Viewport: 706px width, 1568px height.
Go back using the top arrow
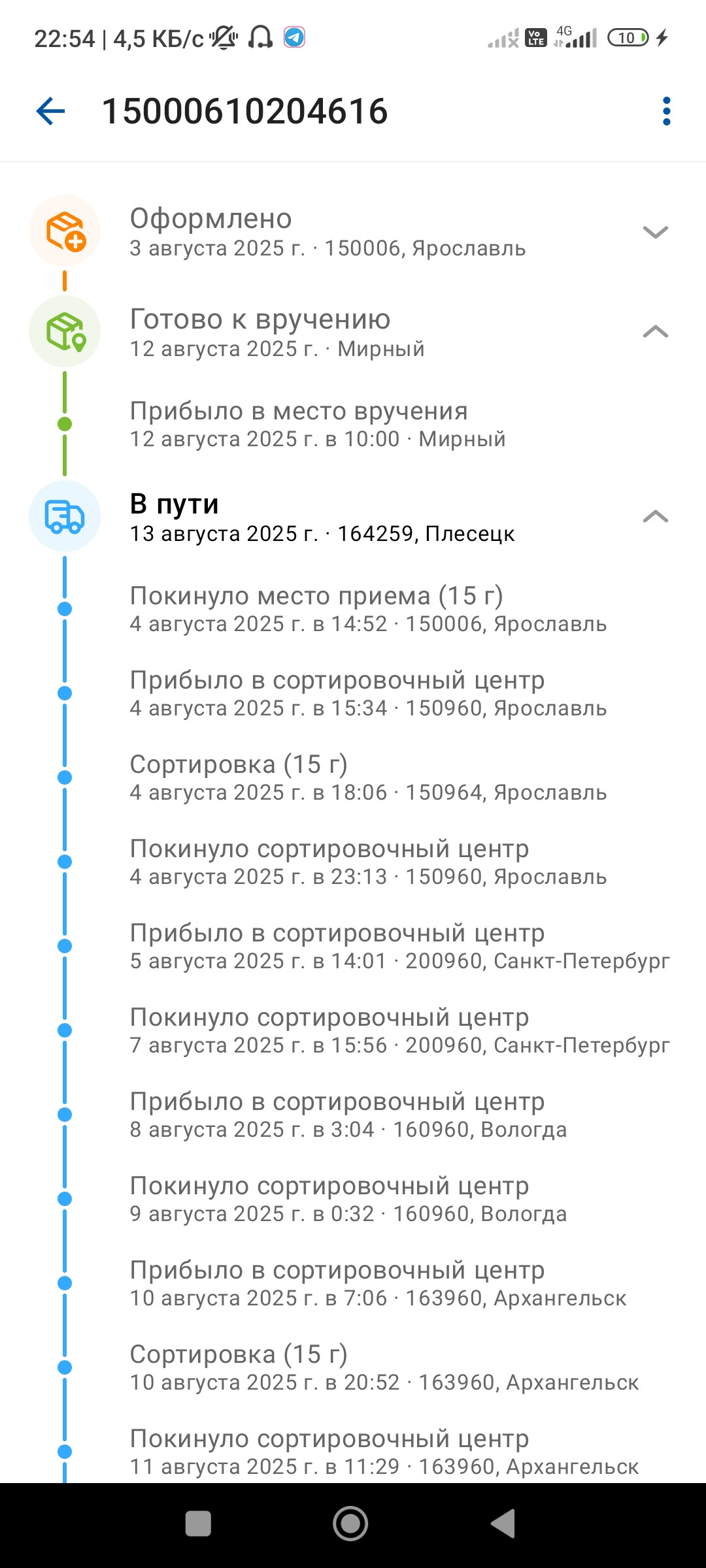(50, 111)
